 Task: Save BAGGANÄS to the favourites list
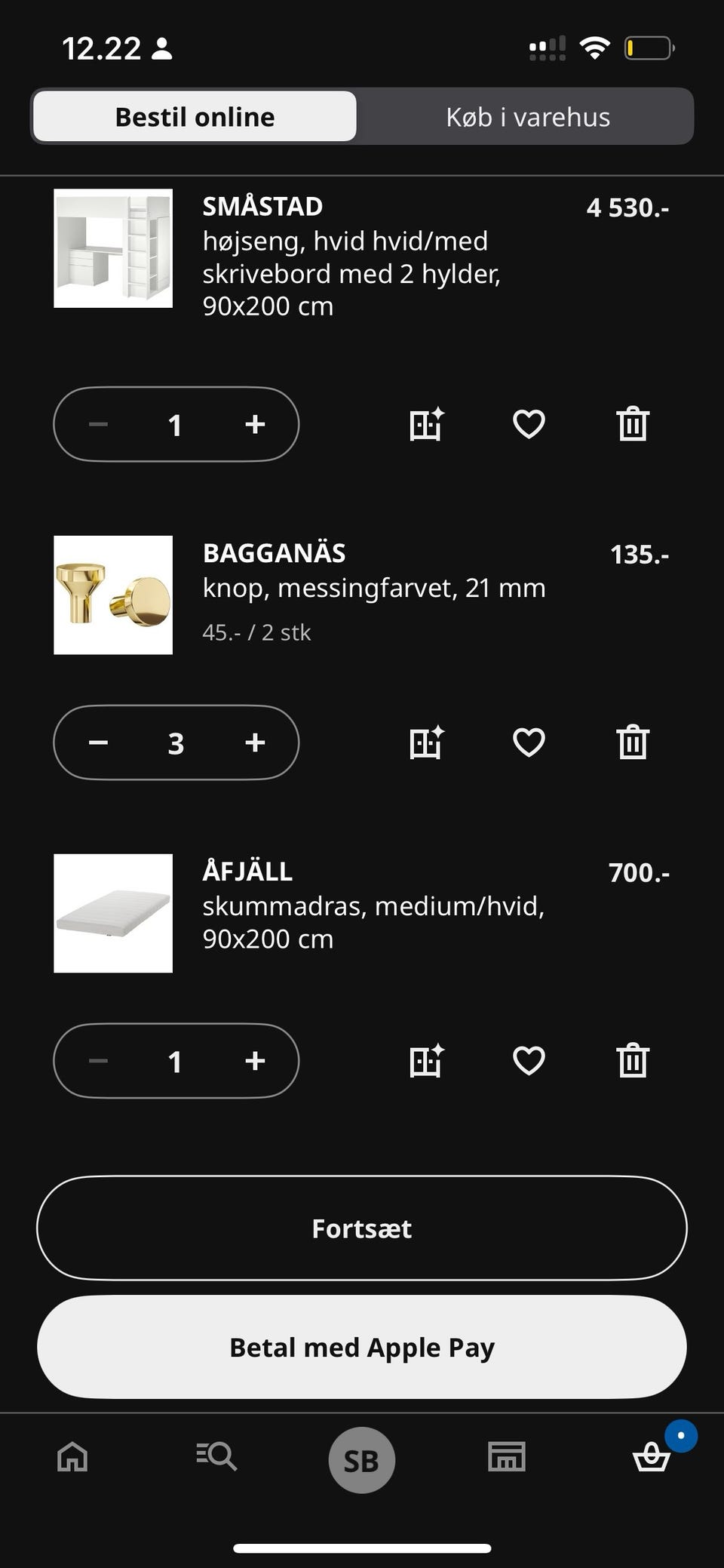point(529,742)
